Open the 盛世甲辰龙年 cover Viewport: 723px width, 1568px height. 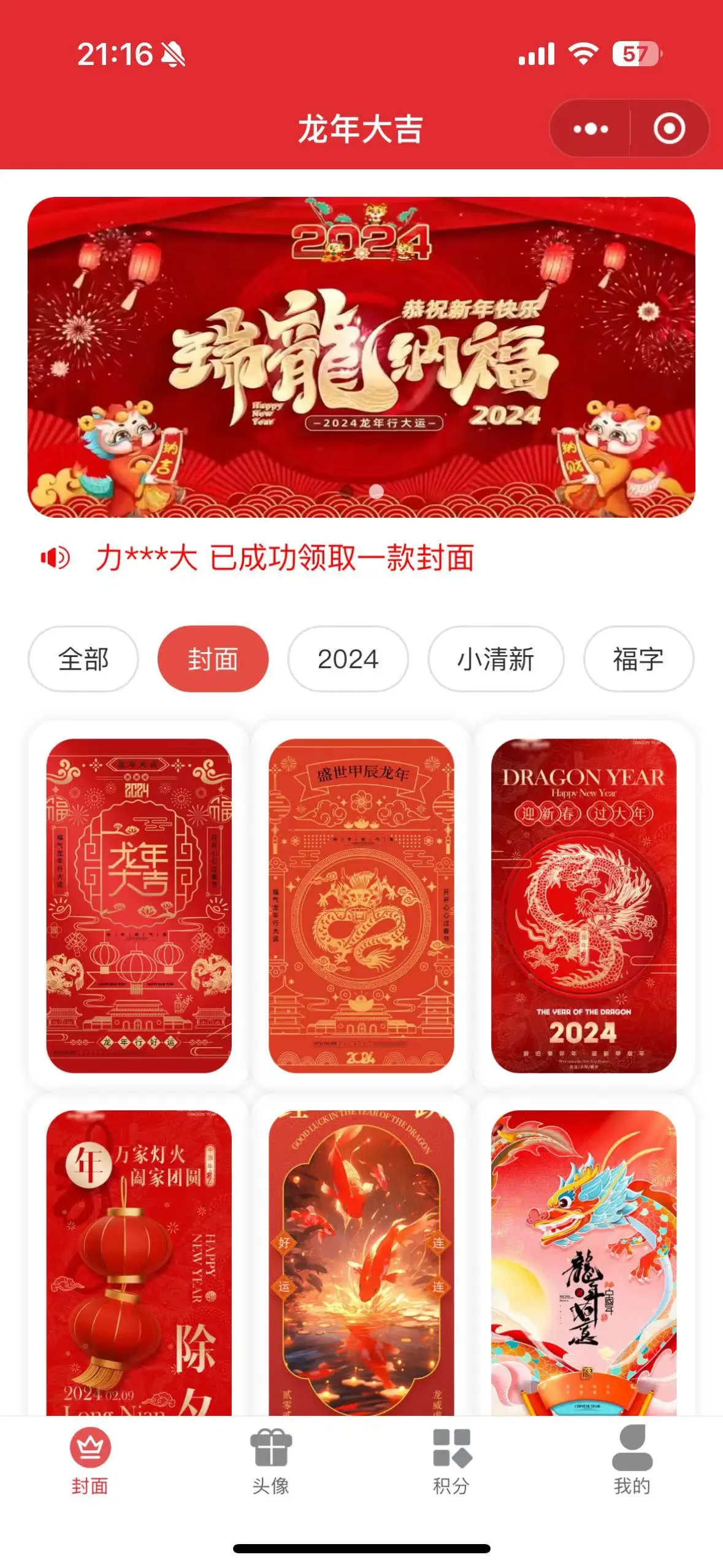[x=361, y=905]
